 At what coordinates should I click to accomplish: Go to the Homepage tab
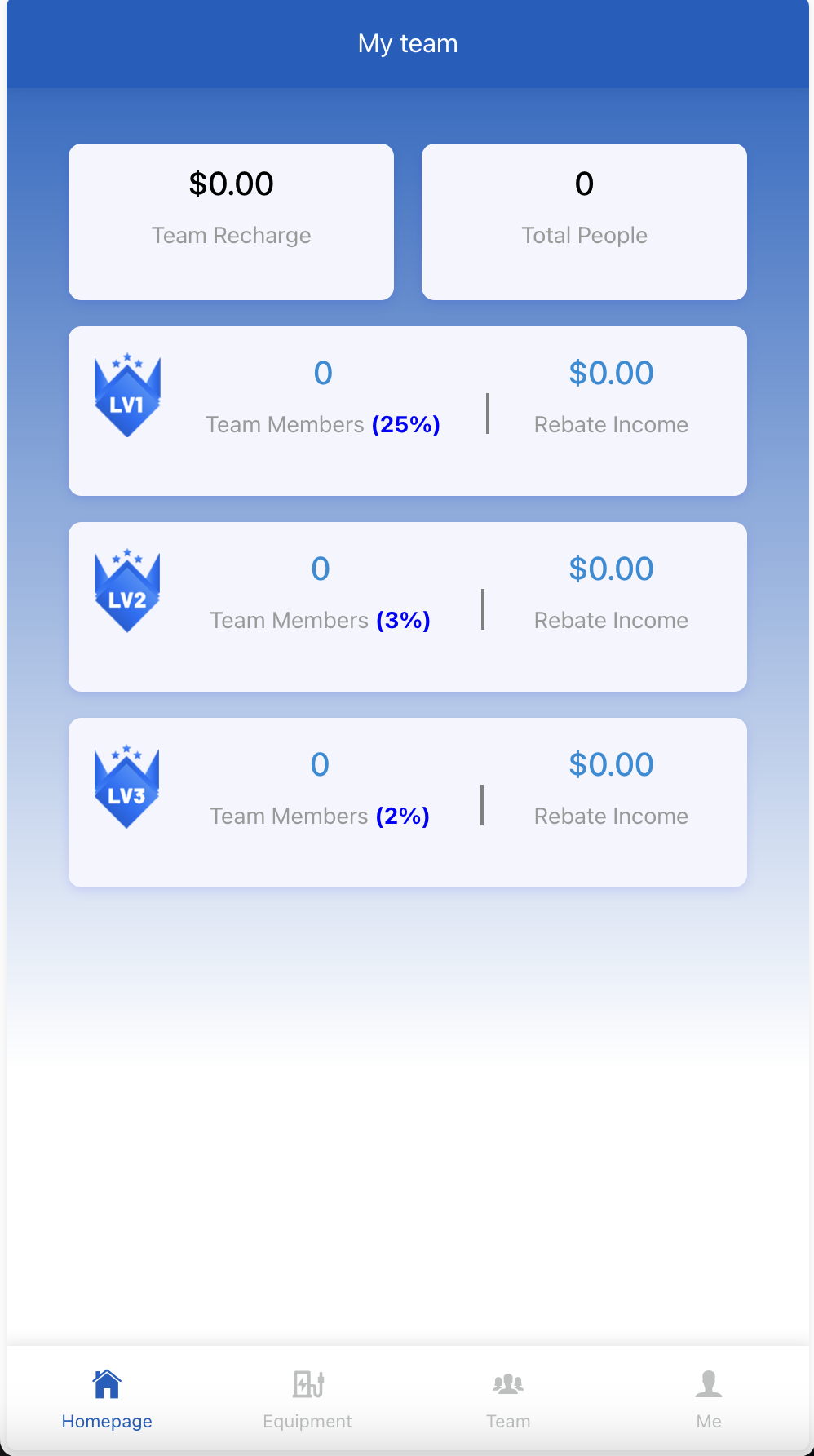point(107,1399)
